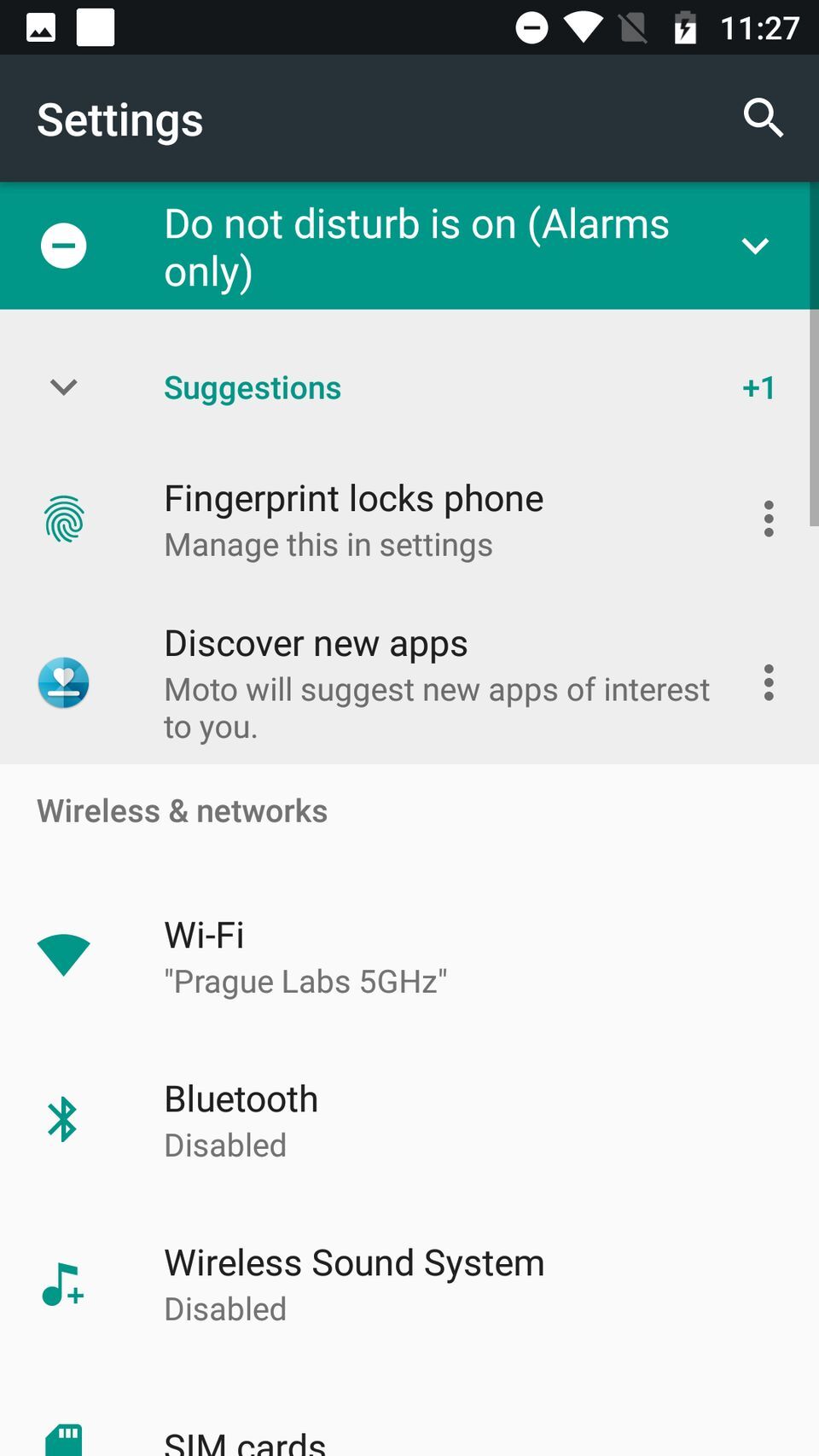Tap the Bluetooth icon

point(63,1118)
